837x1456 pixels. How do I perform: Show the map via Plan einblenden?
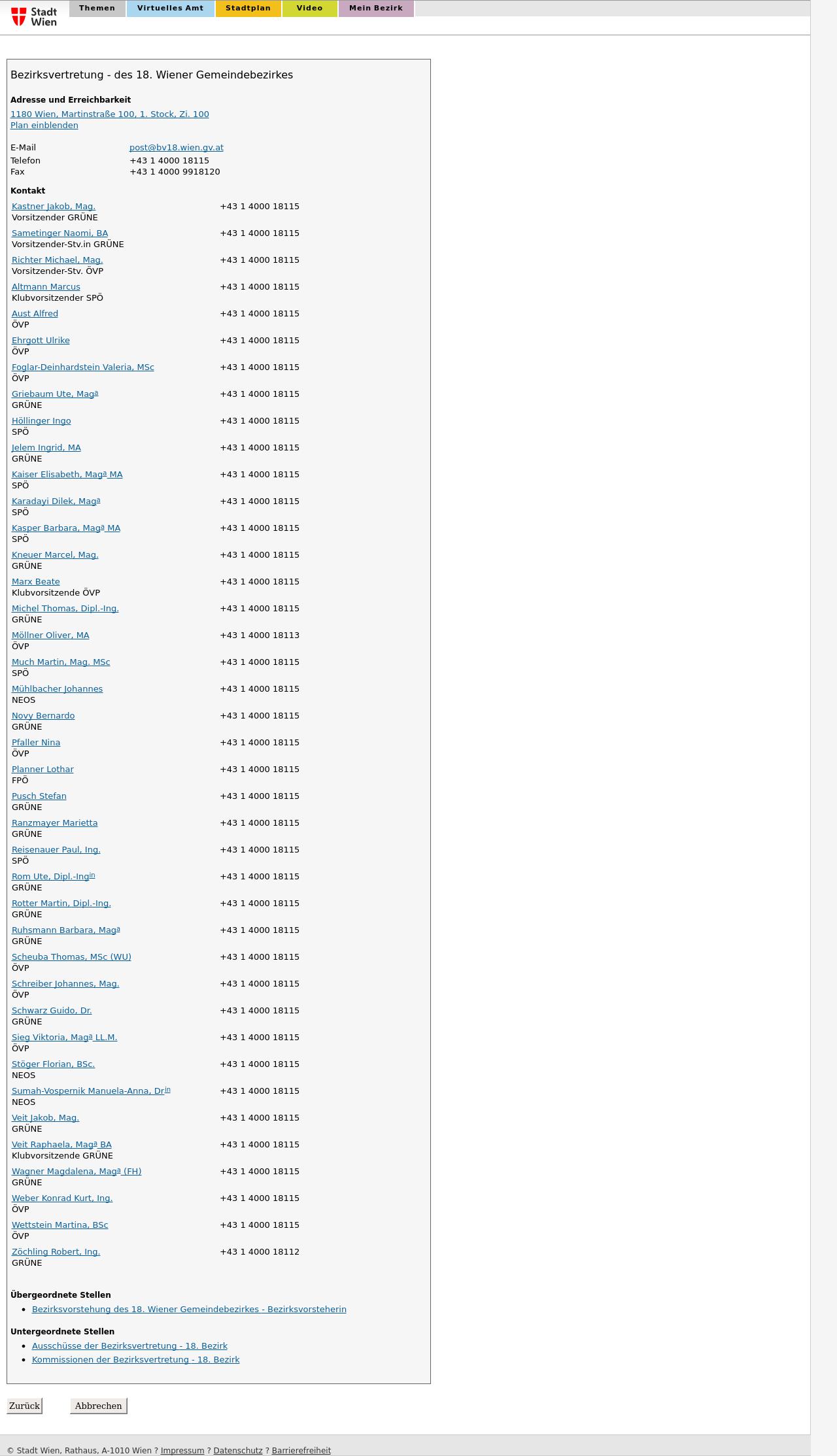point(44,126)
